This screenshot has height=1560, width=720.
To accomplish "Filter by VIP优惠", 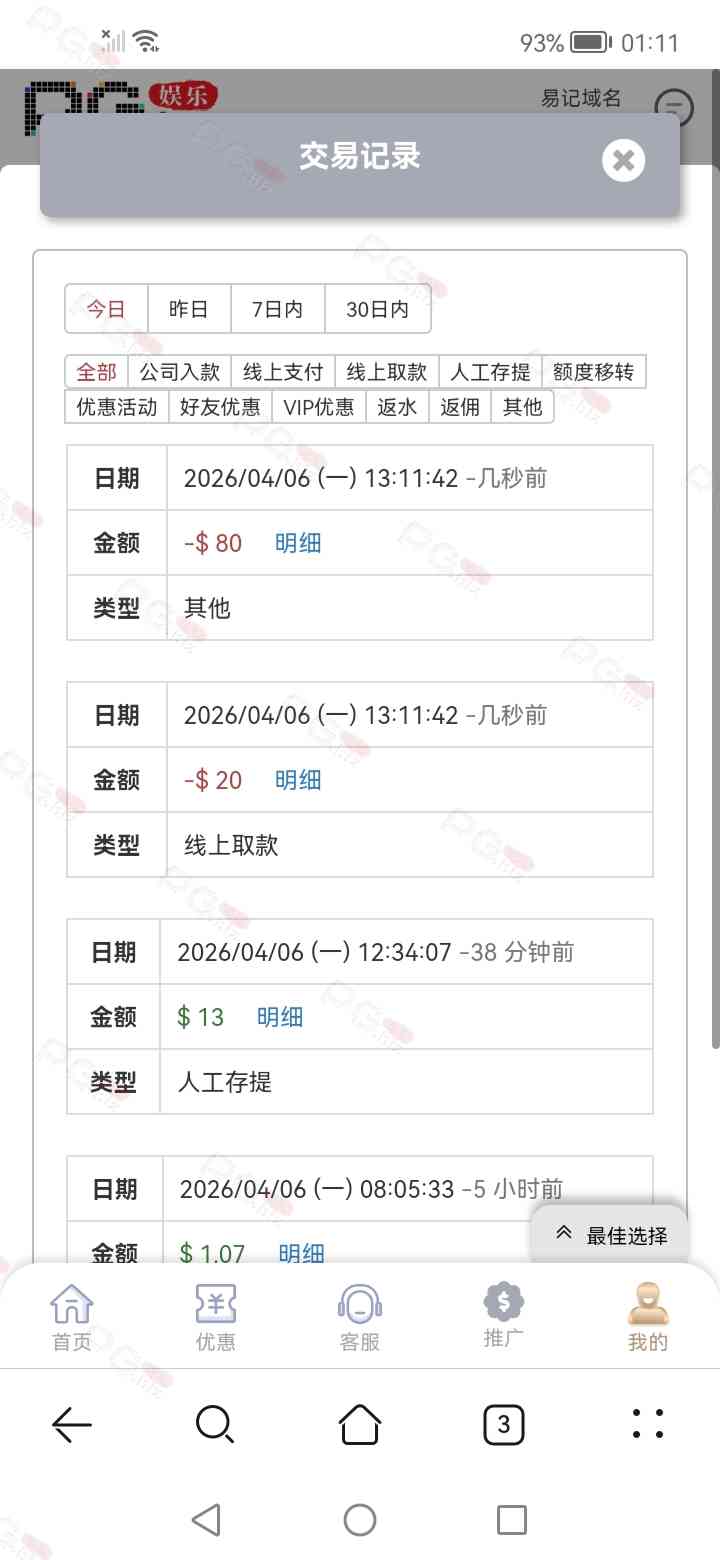I will pos(319,407).
